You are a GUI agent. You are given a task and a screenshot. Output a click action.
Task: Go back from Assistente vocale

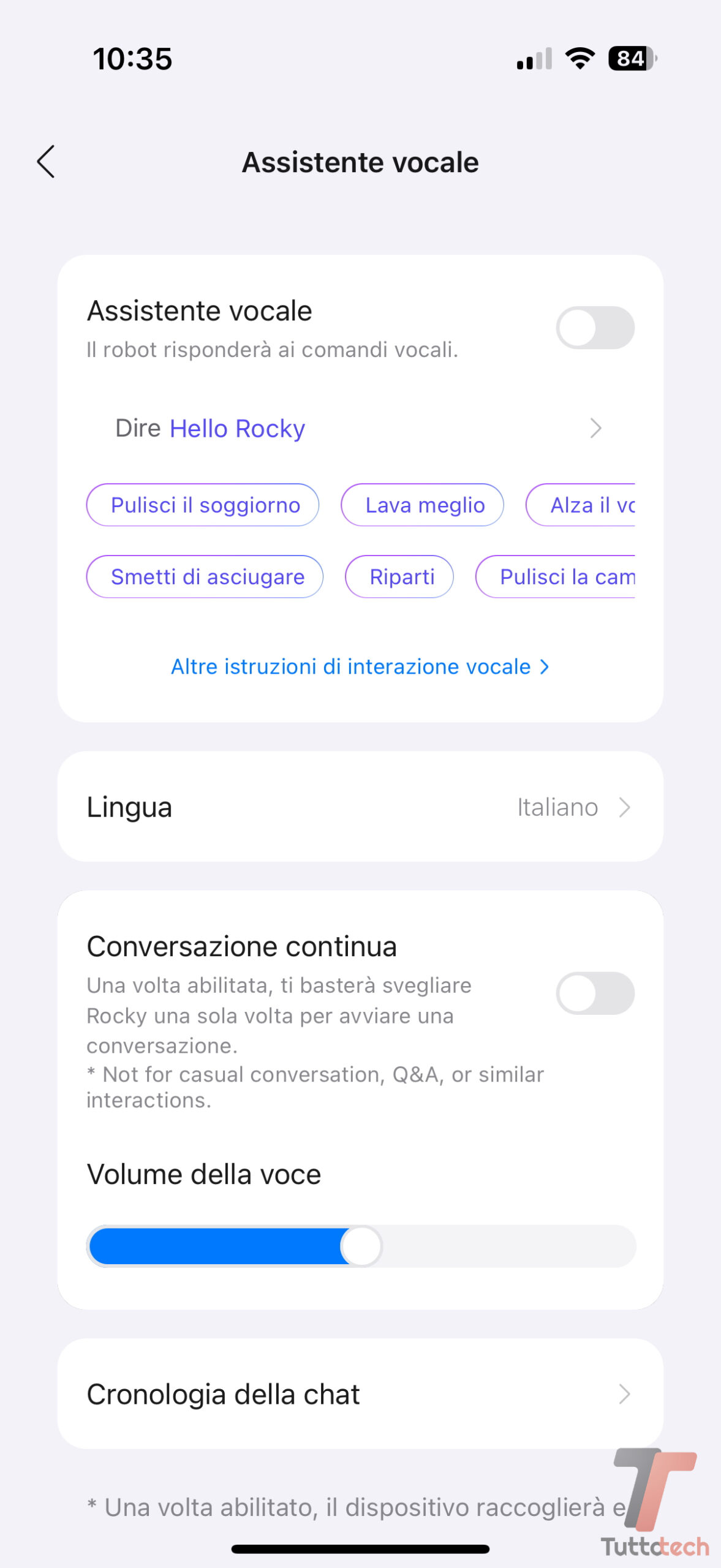(x=46, y=162)
